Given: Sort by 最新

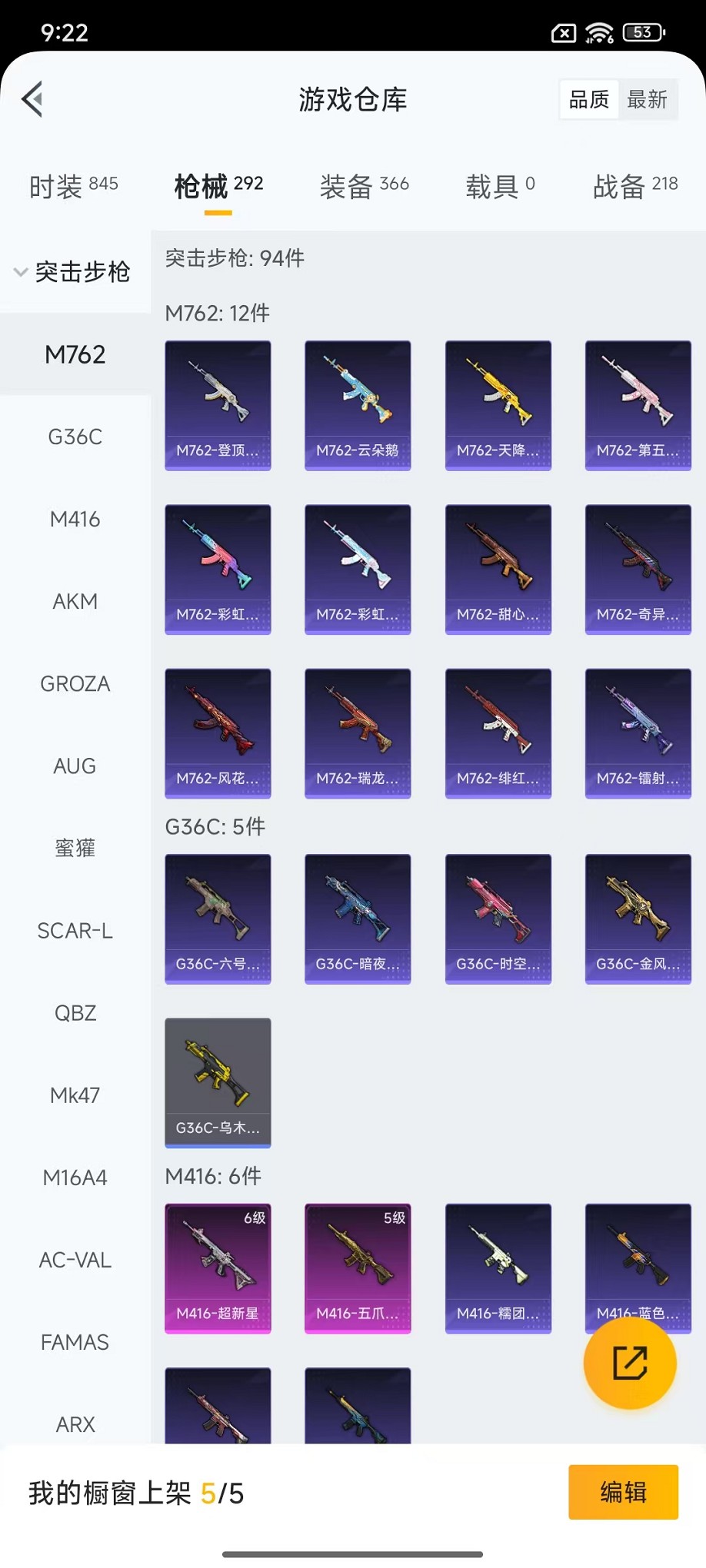Looking at the screenshot, I should coord(647,99).
